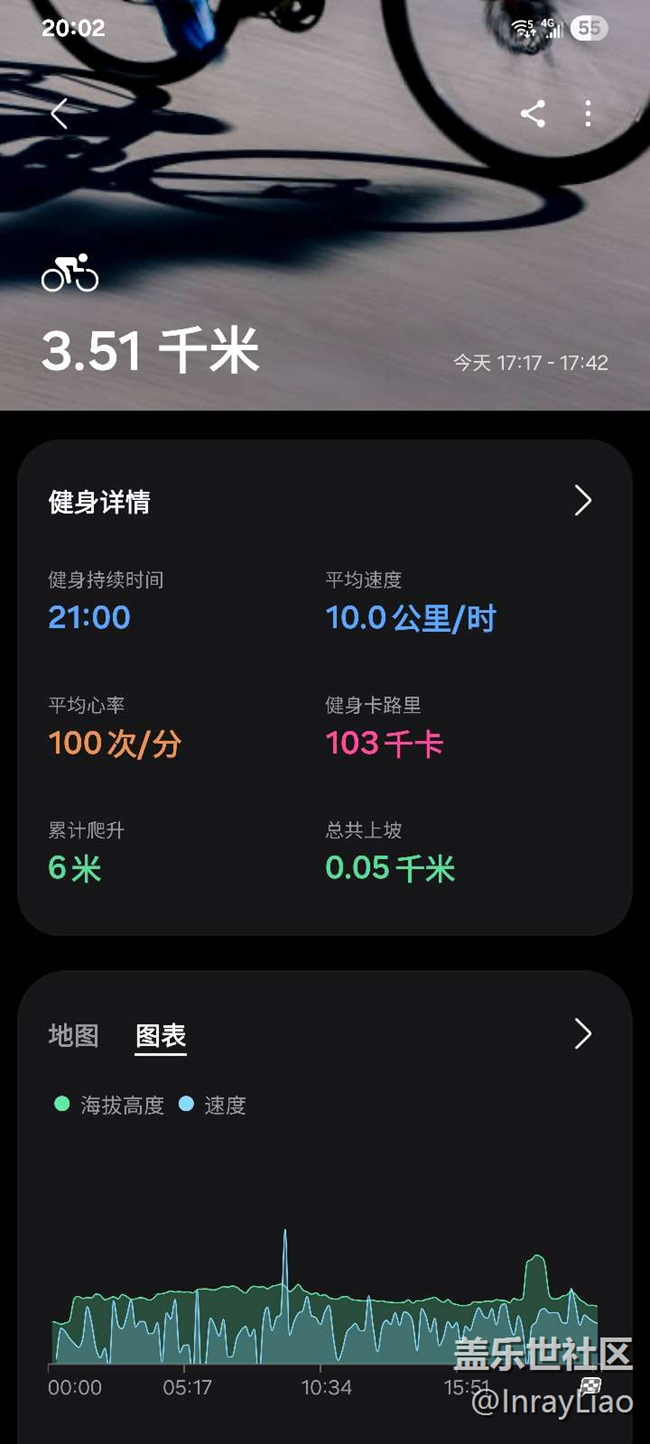This screenshot has height=1444, width=650.
Task: Expand the chart card with its chevron
Action: point(583,1034)
